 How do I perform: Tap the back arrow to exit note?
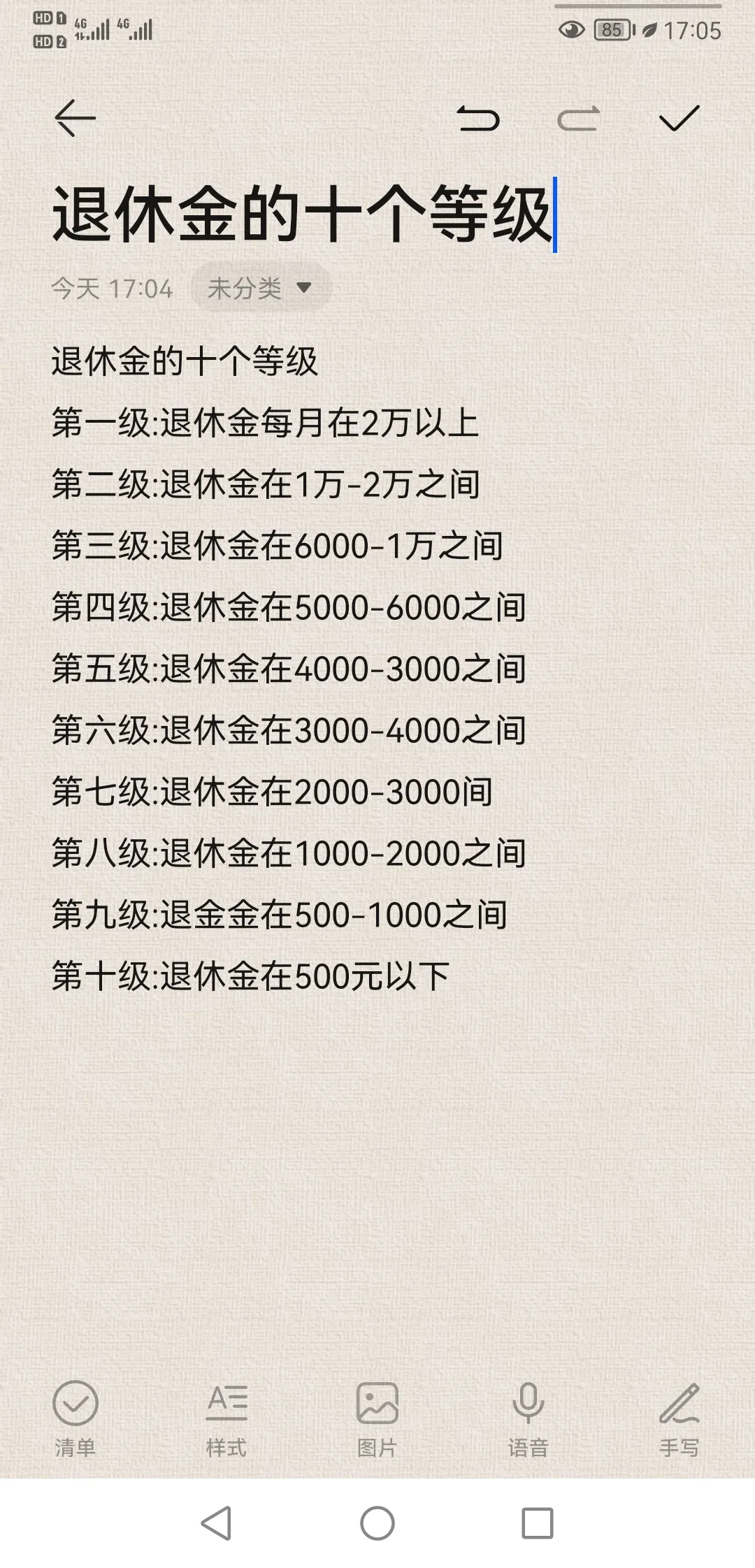75,117
